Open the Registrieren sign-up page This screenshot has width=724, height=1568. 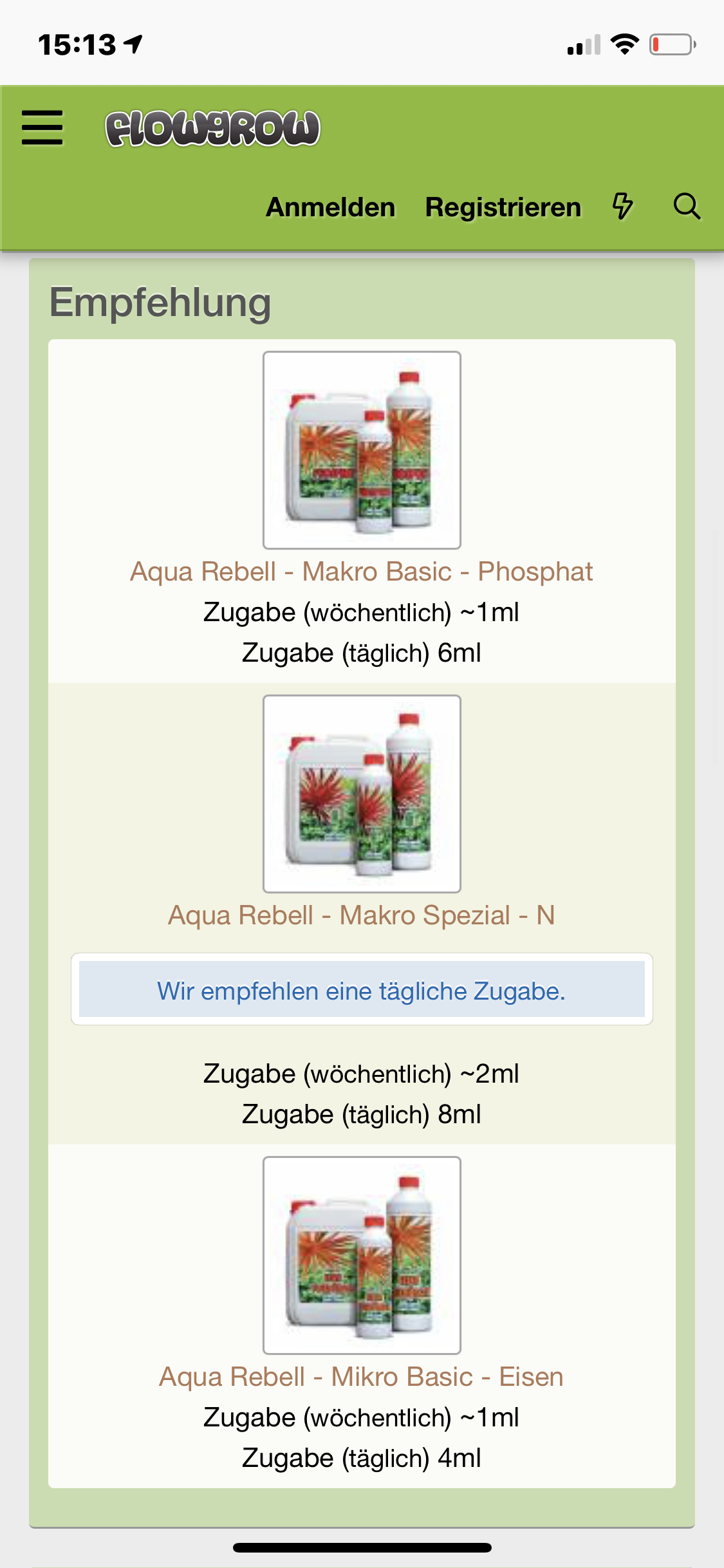click(x=503, y=207)
